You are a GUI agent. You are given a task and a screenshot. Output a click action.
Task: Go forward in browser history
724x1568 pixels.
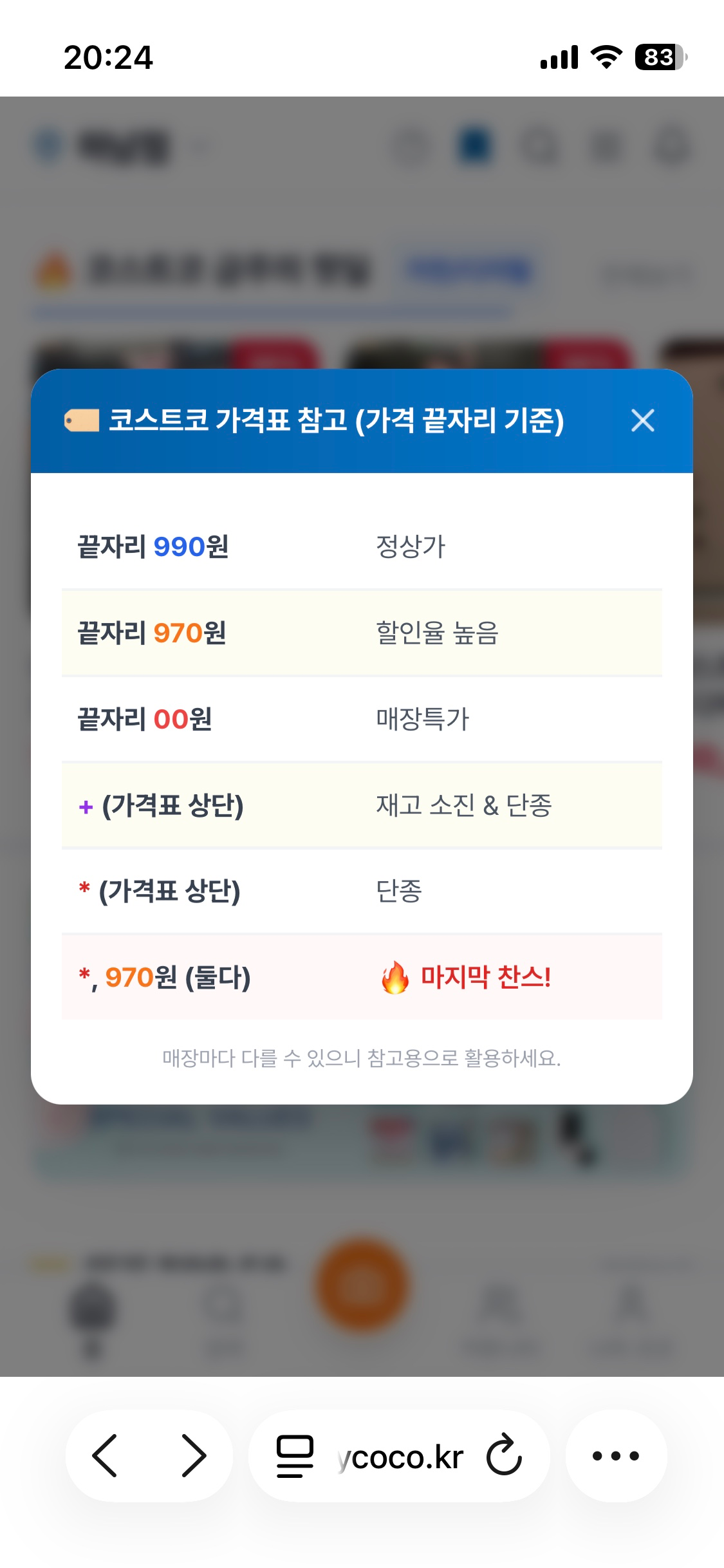click(x=193, y=1455)
